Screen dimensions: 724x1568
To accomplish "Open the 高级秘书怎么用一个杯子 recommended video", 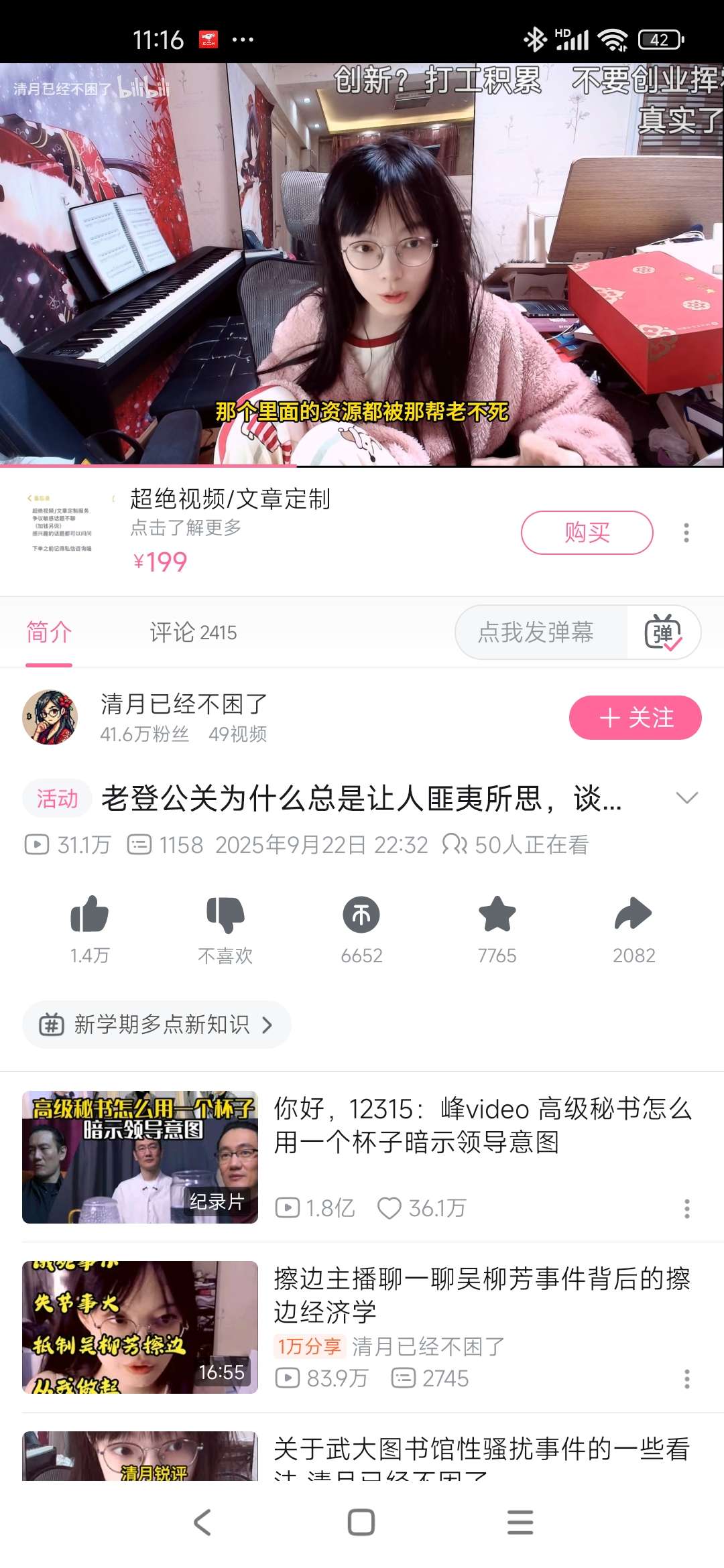I will coord(140,1157).
